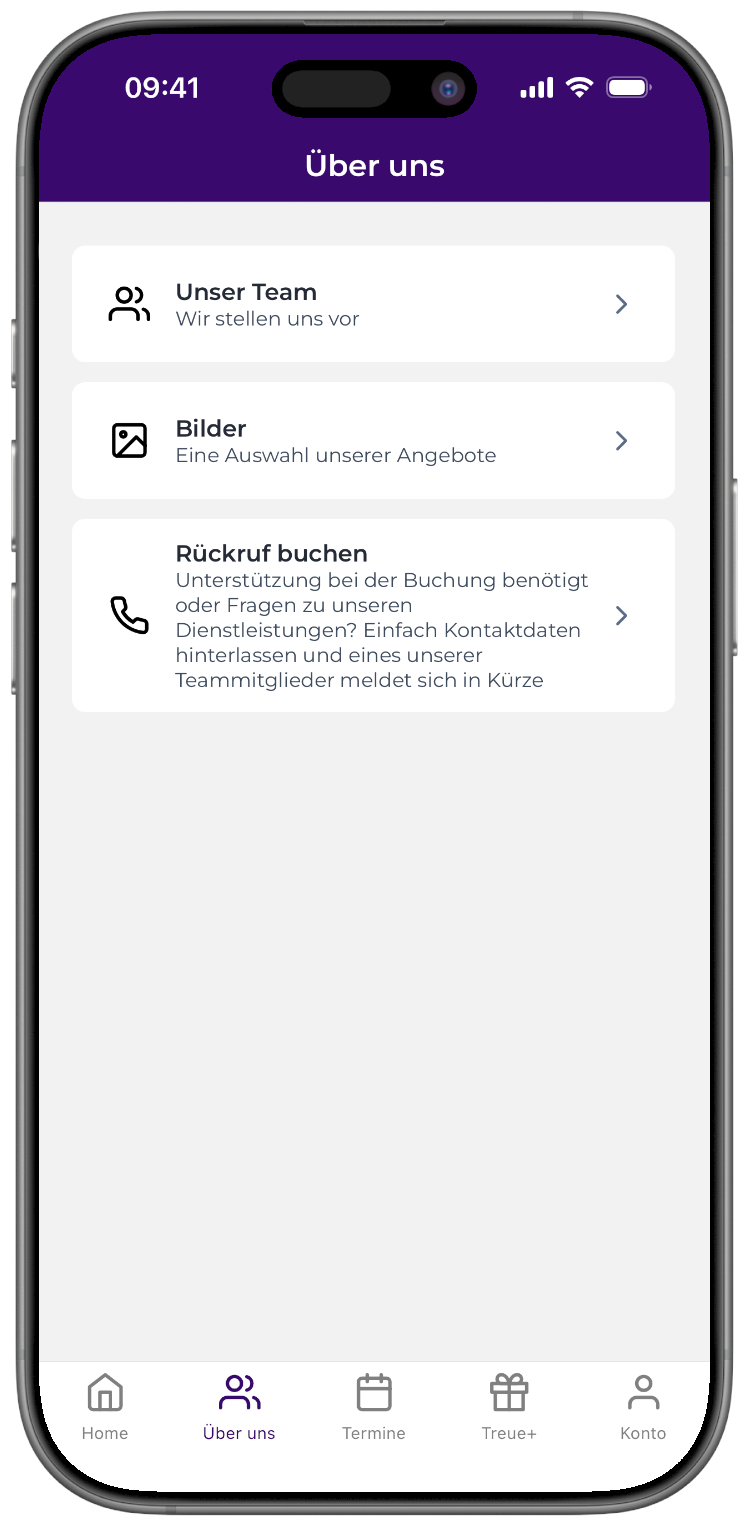
Task: Open the Treue+ tab
Action: (x=509, y=1406)
